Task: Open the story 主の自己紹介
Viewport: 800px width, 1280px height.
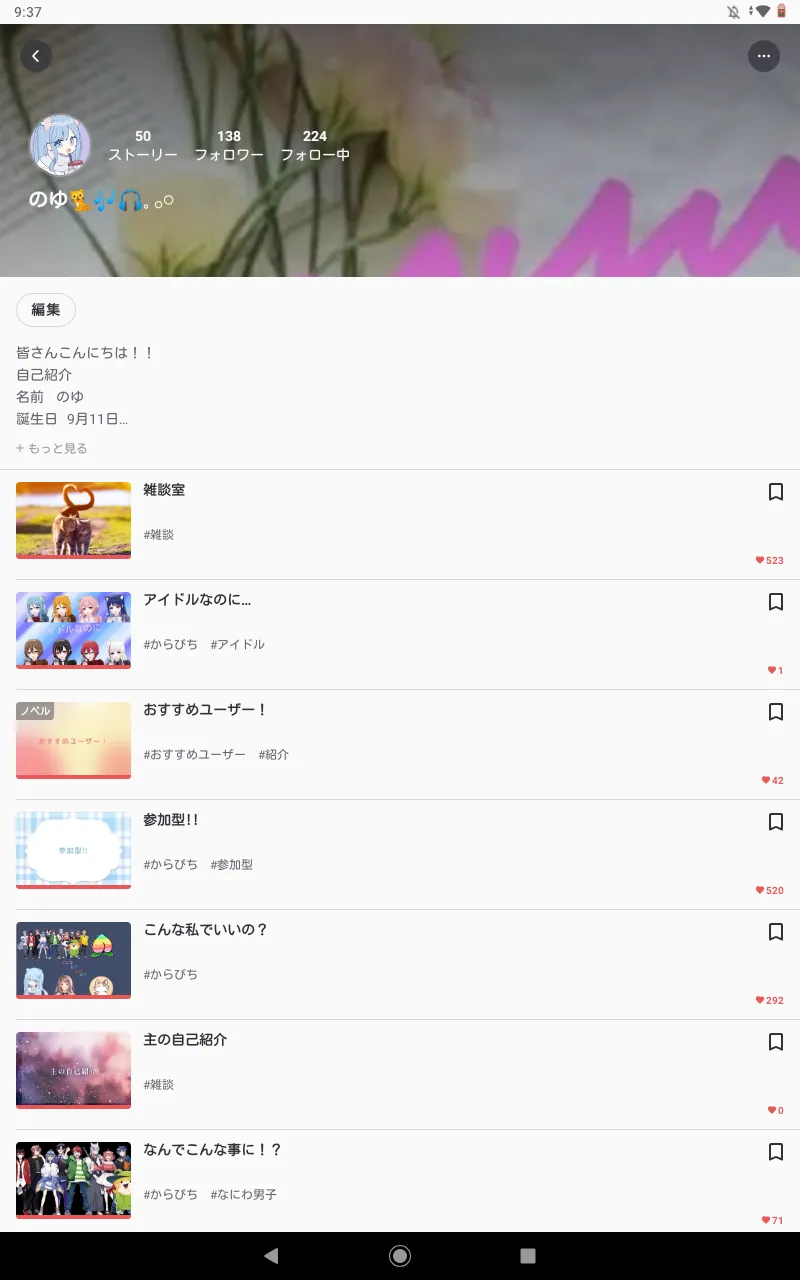Action: [400, 1075]
